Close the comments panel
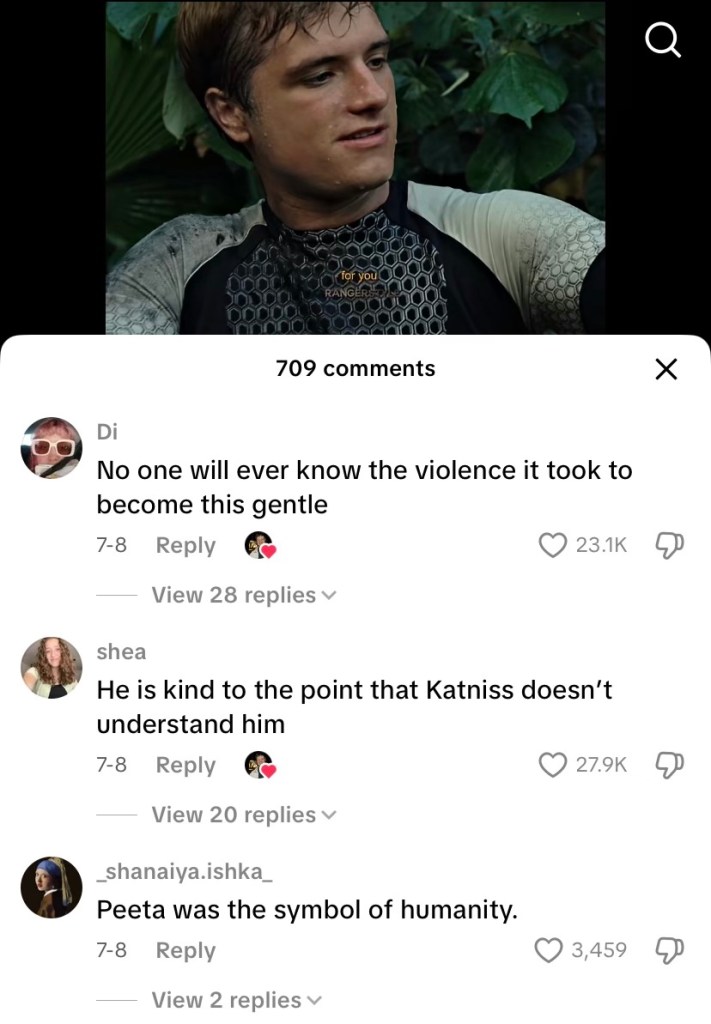The height and width of the screenshot is (1024, 711). pyautogui.click(x=666, y=369)
